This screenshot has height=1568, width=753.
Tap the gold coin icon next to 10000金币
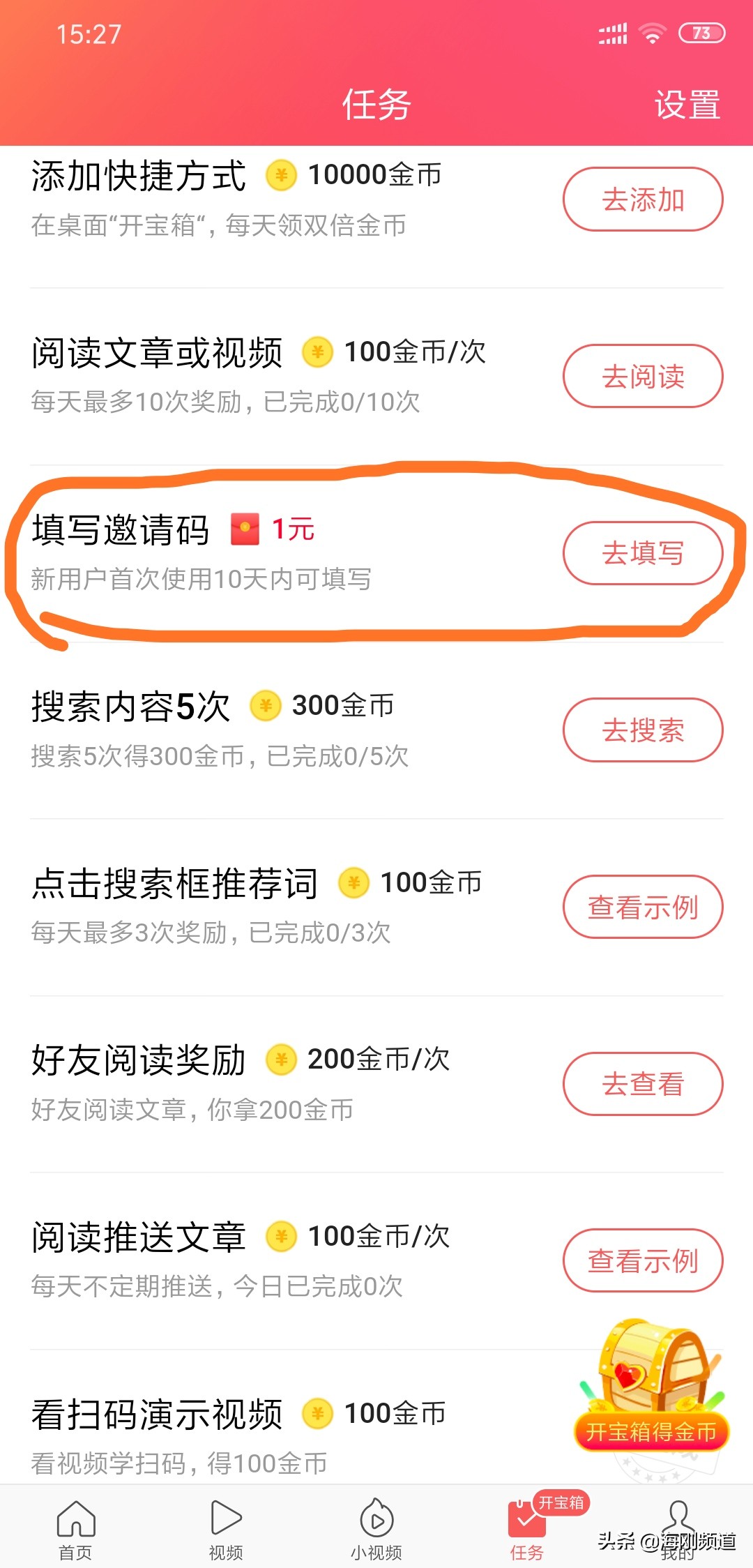pos(282,175)
